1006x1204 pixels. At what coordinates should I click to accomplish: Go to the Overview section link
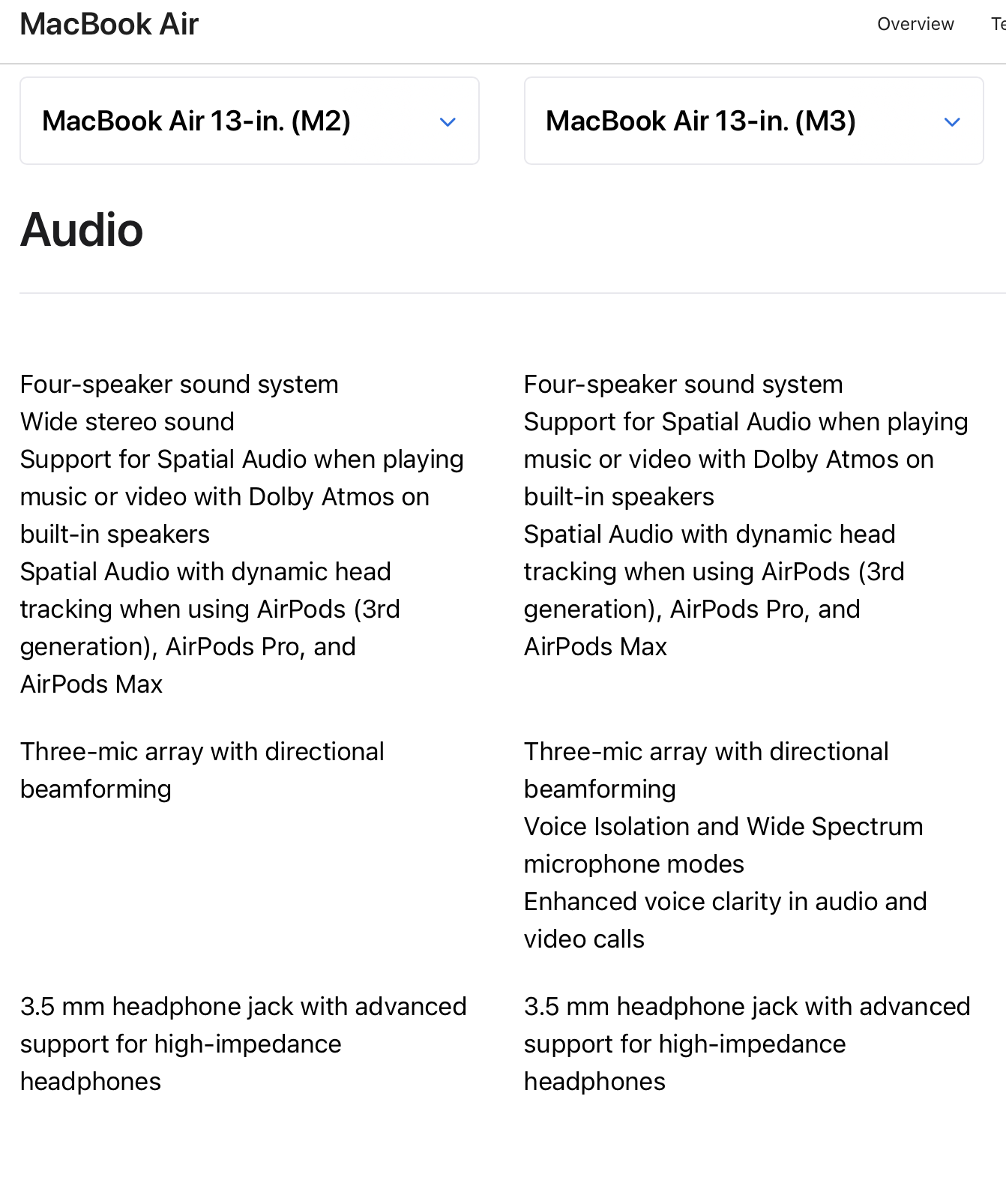pyautogui.click(x=915, y=24)
